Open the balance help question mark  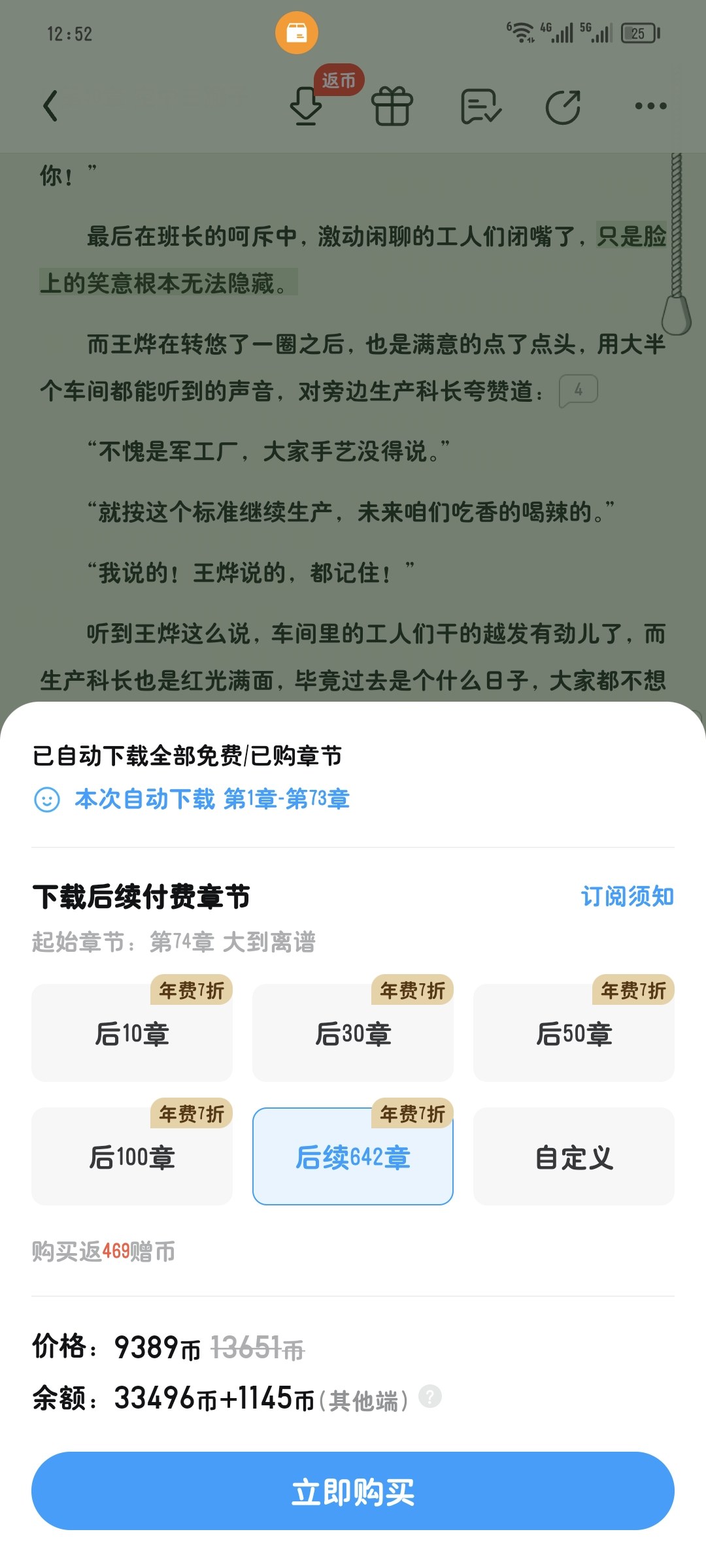[430, 1396]
